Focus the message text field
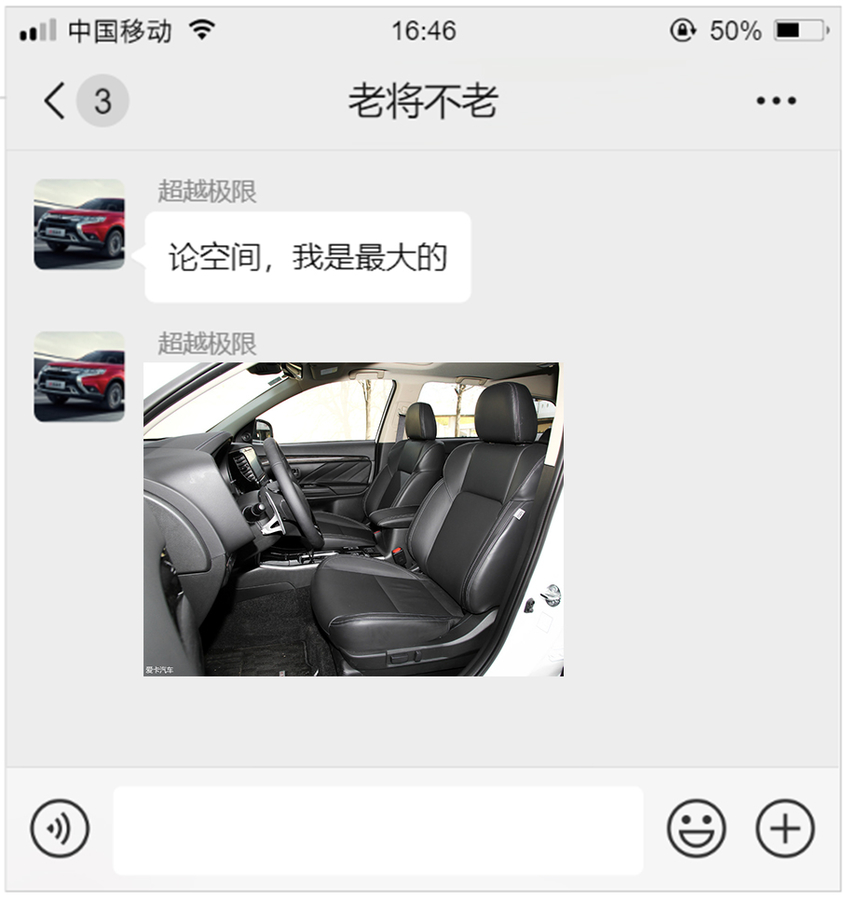Image resolution: width=846 pixels, height=901 pixels. [x=378, y=830]
